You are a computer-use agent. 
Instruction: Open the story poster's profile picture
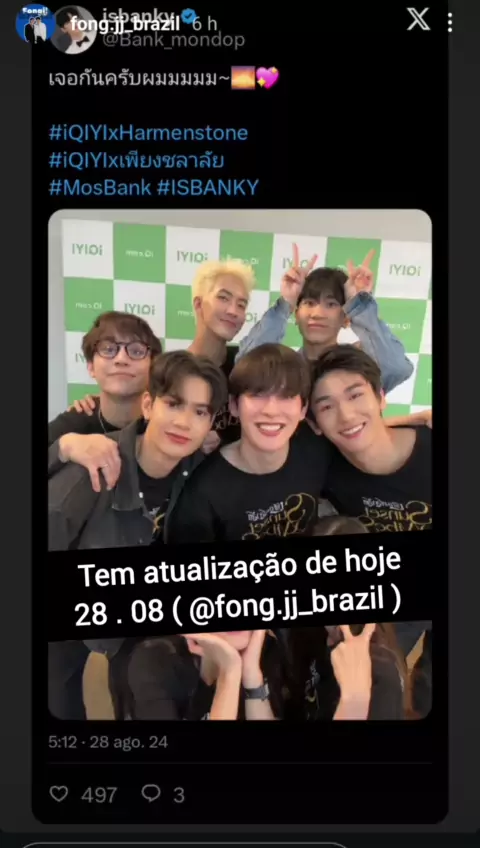coord(35,23)
